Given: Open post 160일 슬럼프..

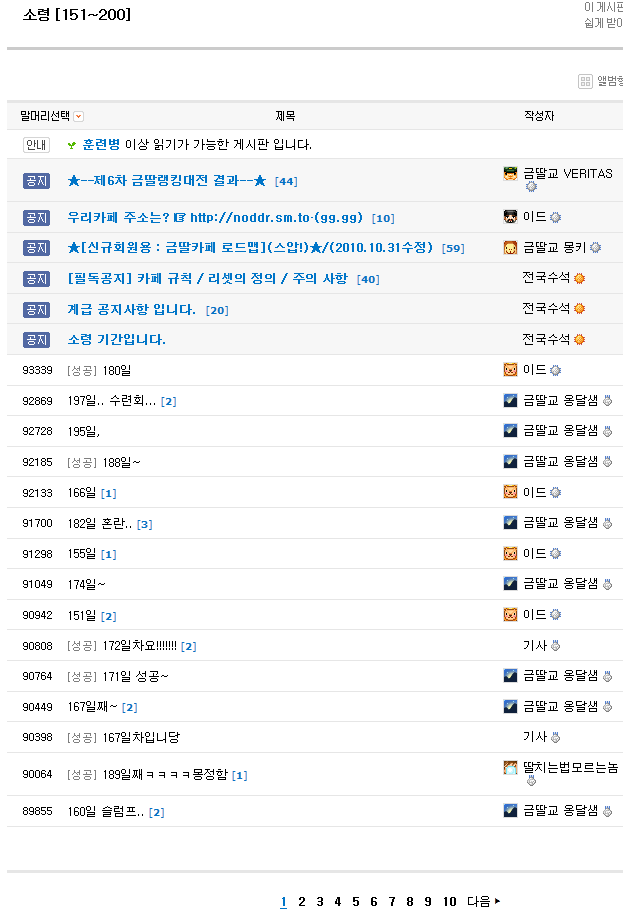Looking at the screenshot, I should 105,811.
